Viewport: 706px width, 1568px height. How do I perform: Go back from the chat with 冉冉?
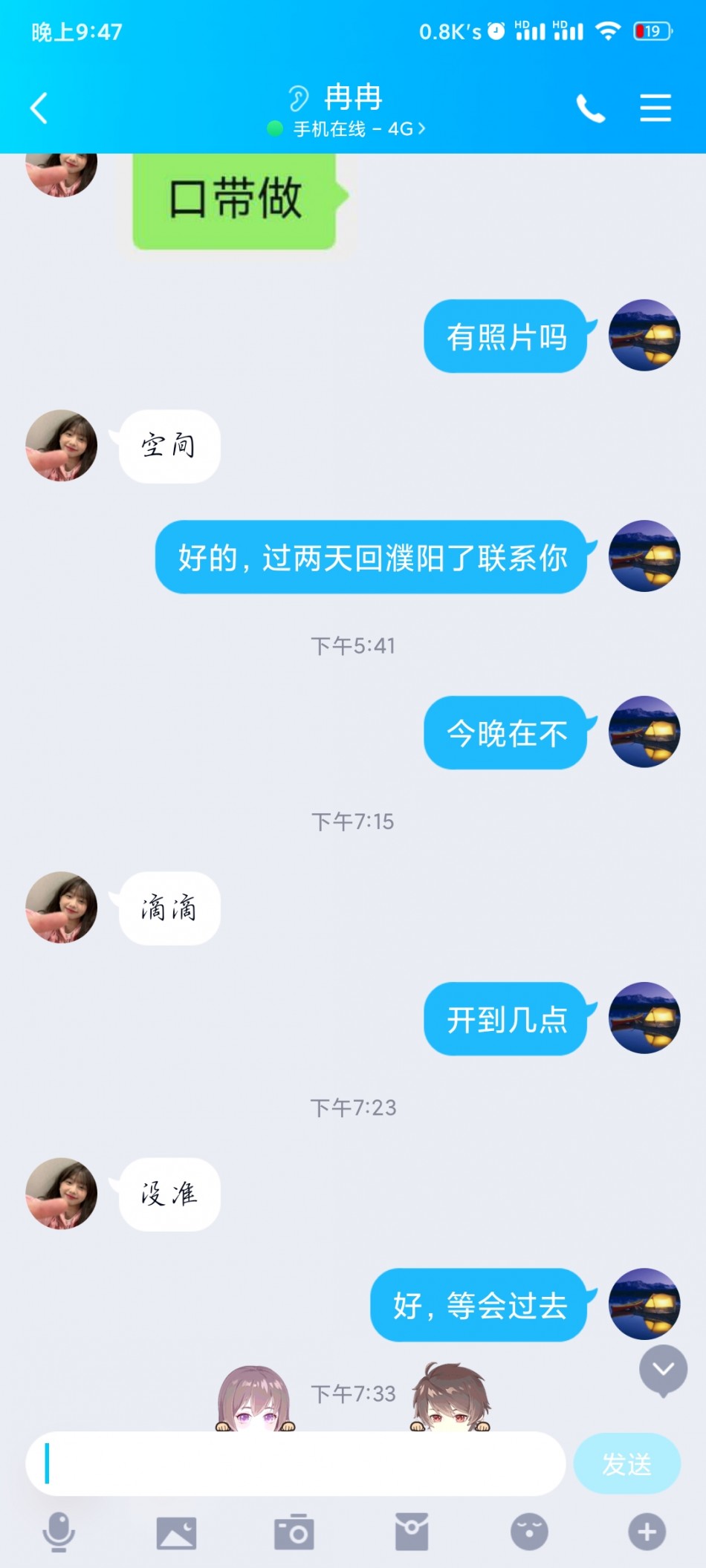[x=39, y=108]
